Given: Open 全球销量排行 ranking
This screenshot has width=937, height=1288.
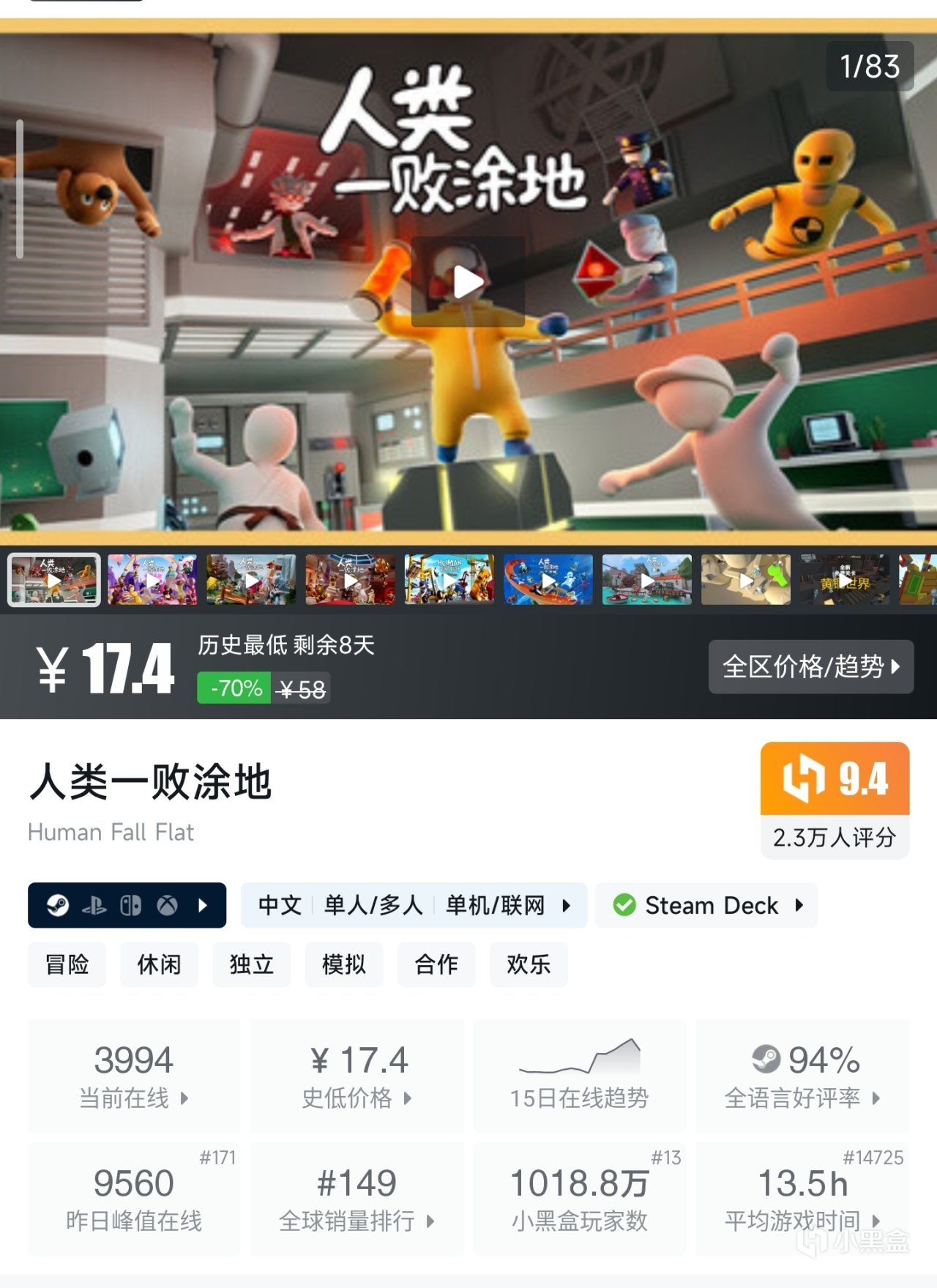Looking at the screenshot, I should (356, 1199).
